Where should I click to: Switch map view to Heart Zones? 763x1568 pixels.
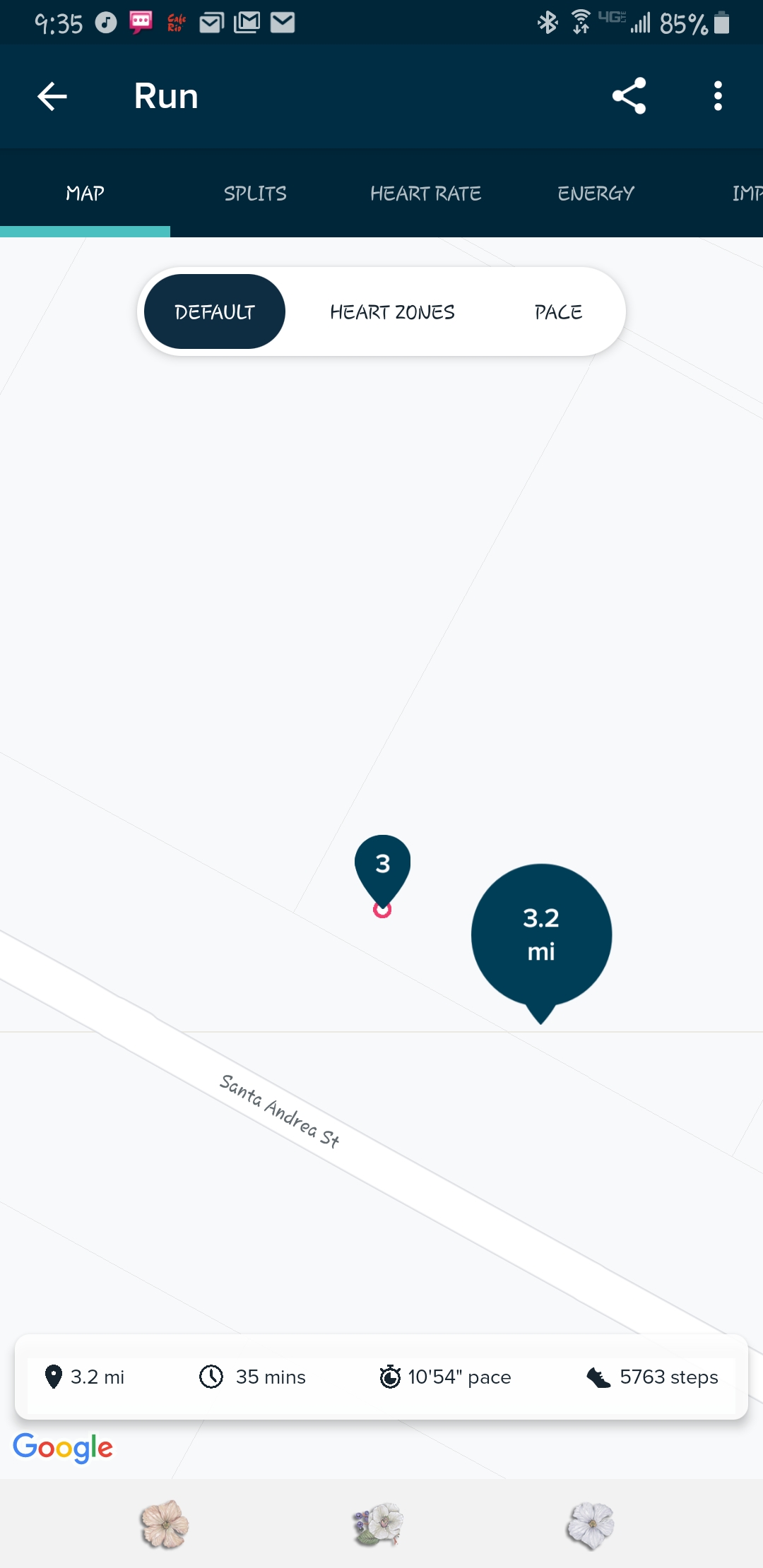coord(392,311)
